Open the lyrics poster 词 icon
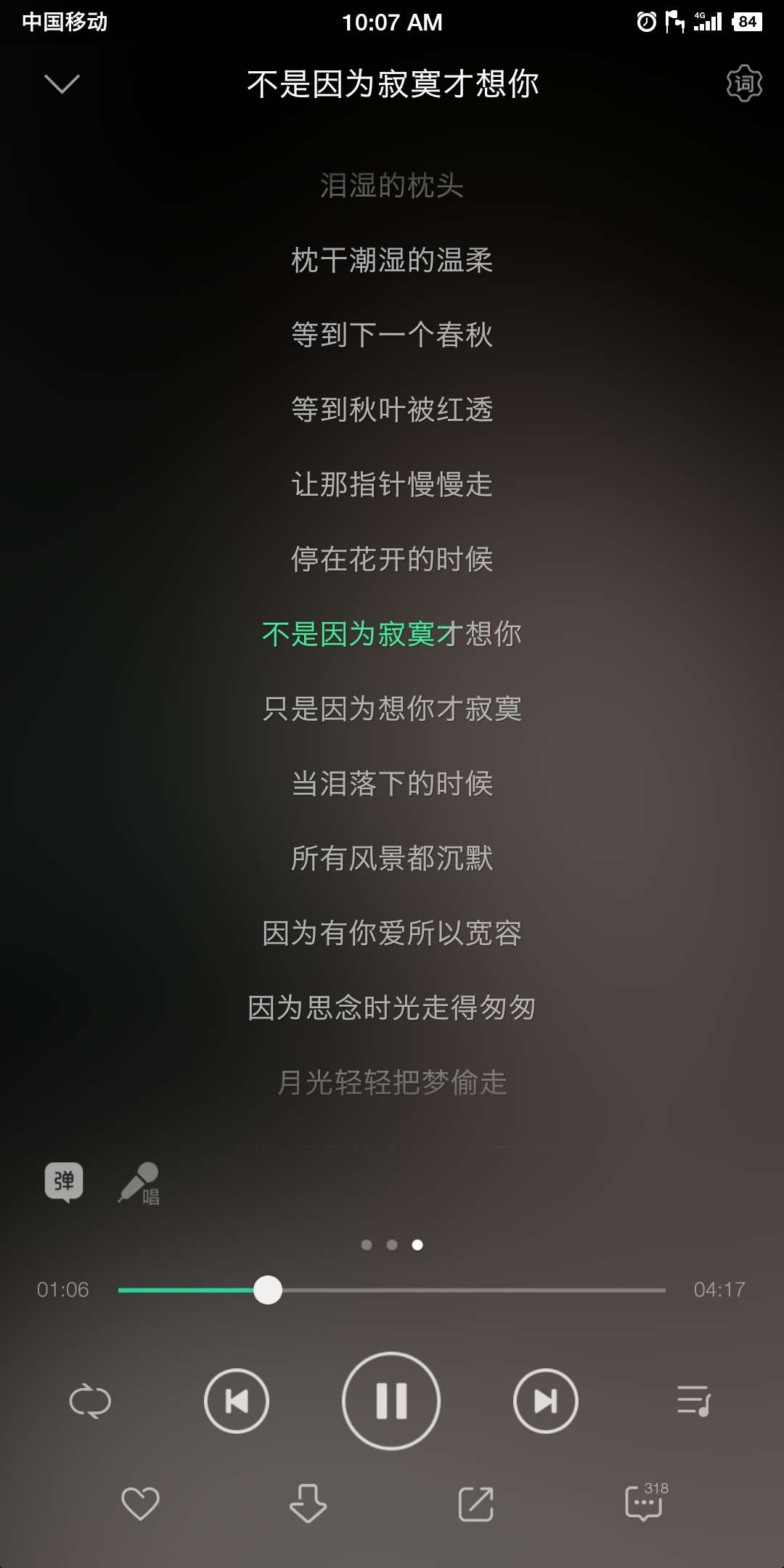Image resolution: width=784 pixels, height=1568 pixels. coord(745,83)
